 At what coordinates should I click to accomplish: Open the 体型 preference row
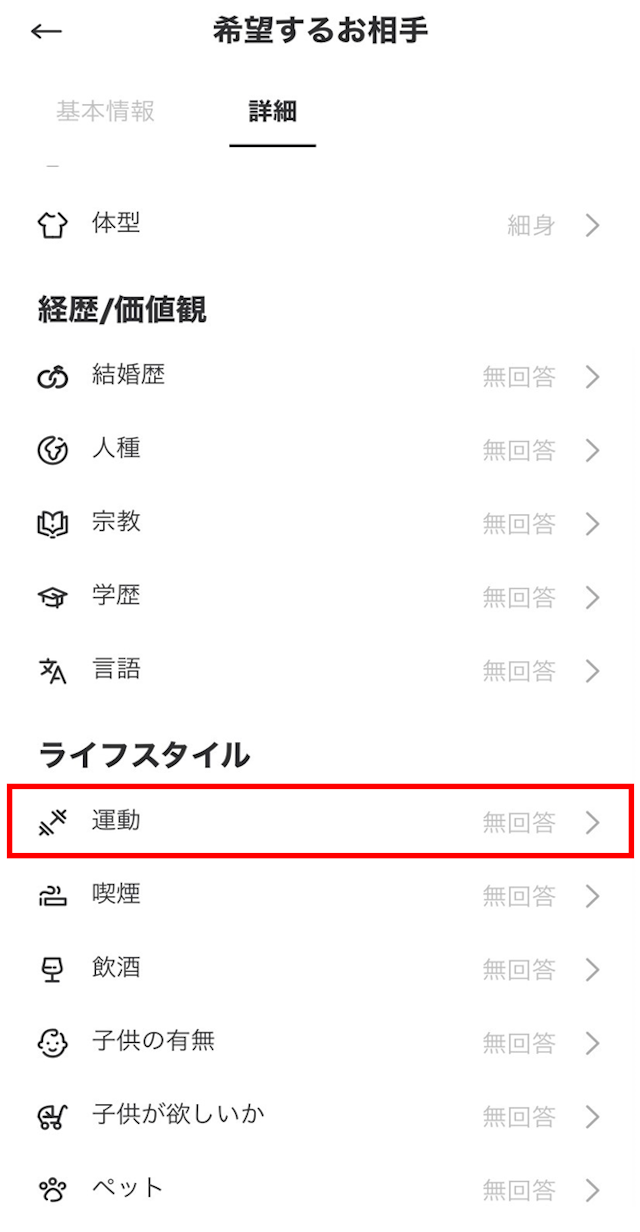(320, 225)
